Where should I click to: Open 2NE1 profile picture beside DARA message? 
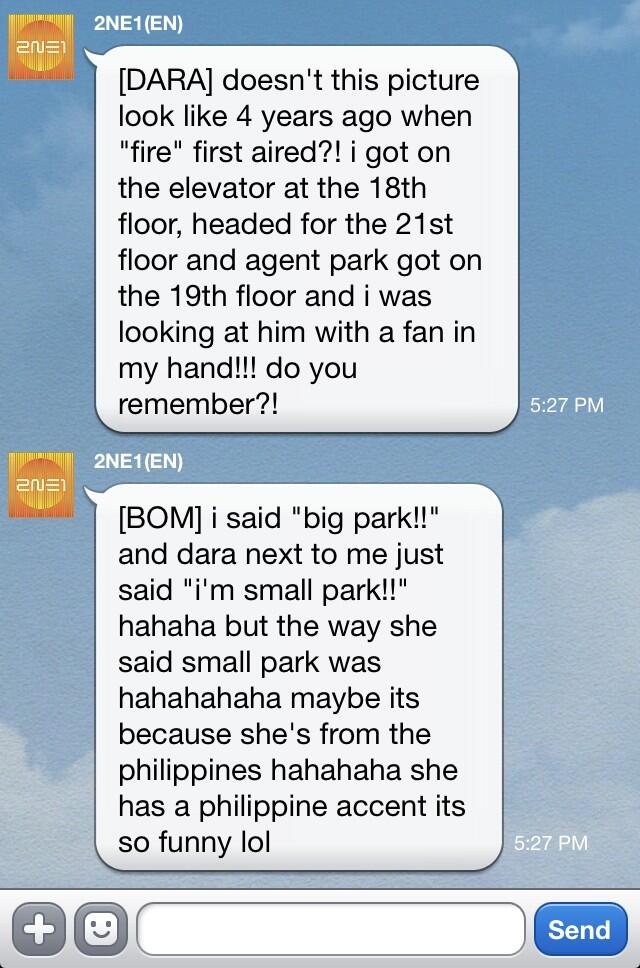(41, 46)
